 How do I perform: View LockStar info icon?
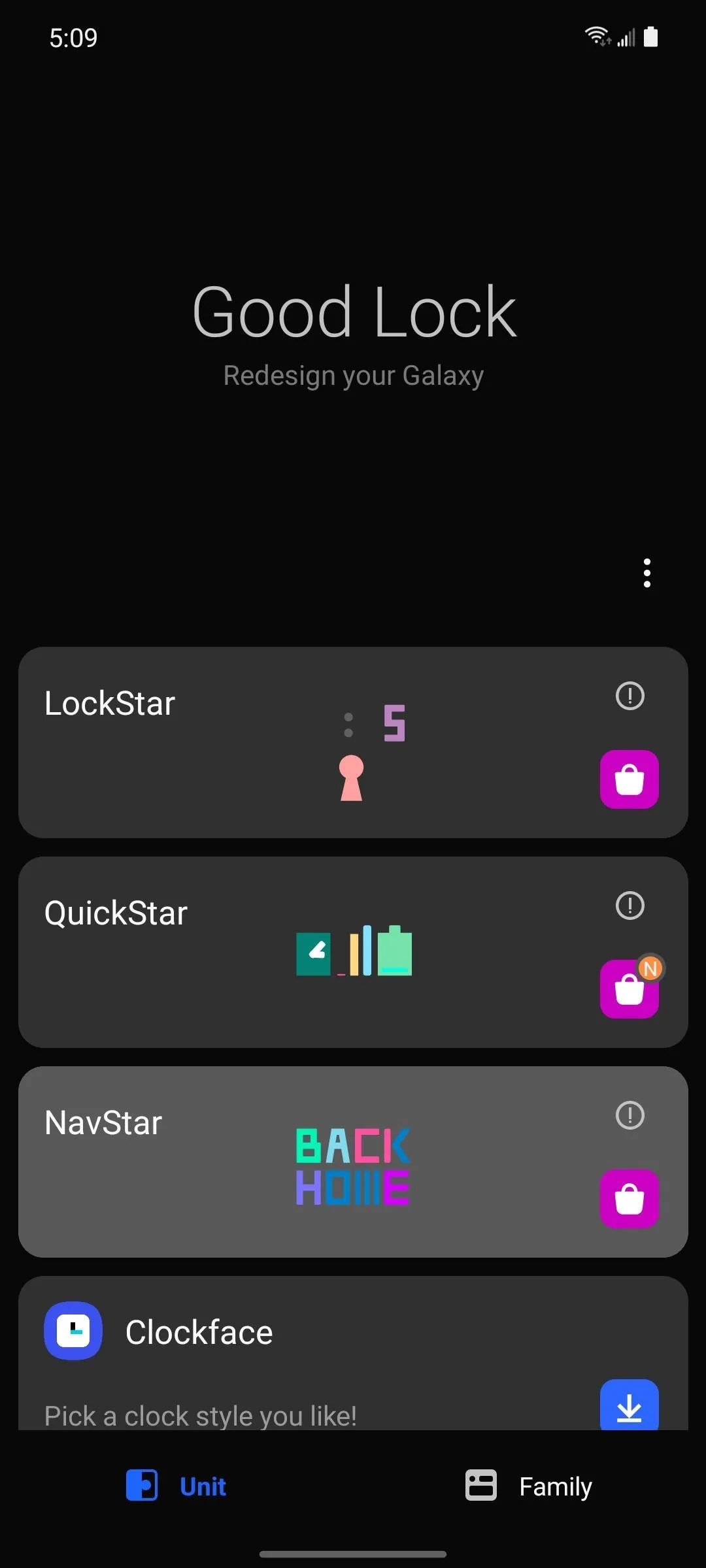630,696
